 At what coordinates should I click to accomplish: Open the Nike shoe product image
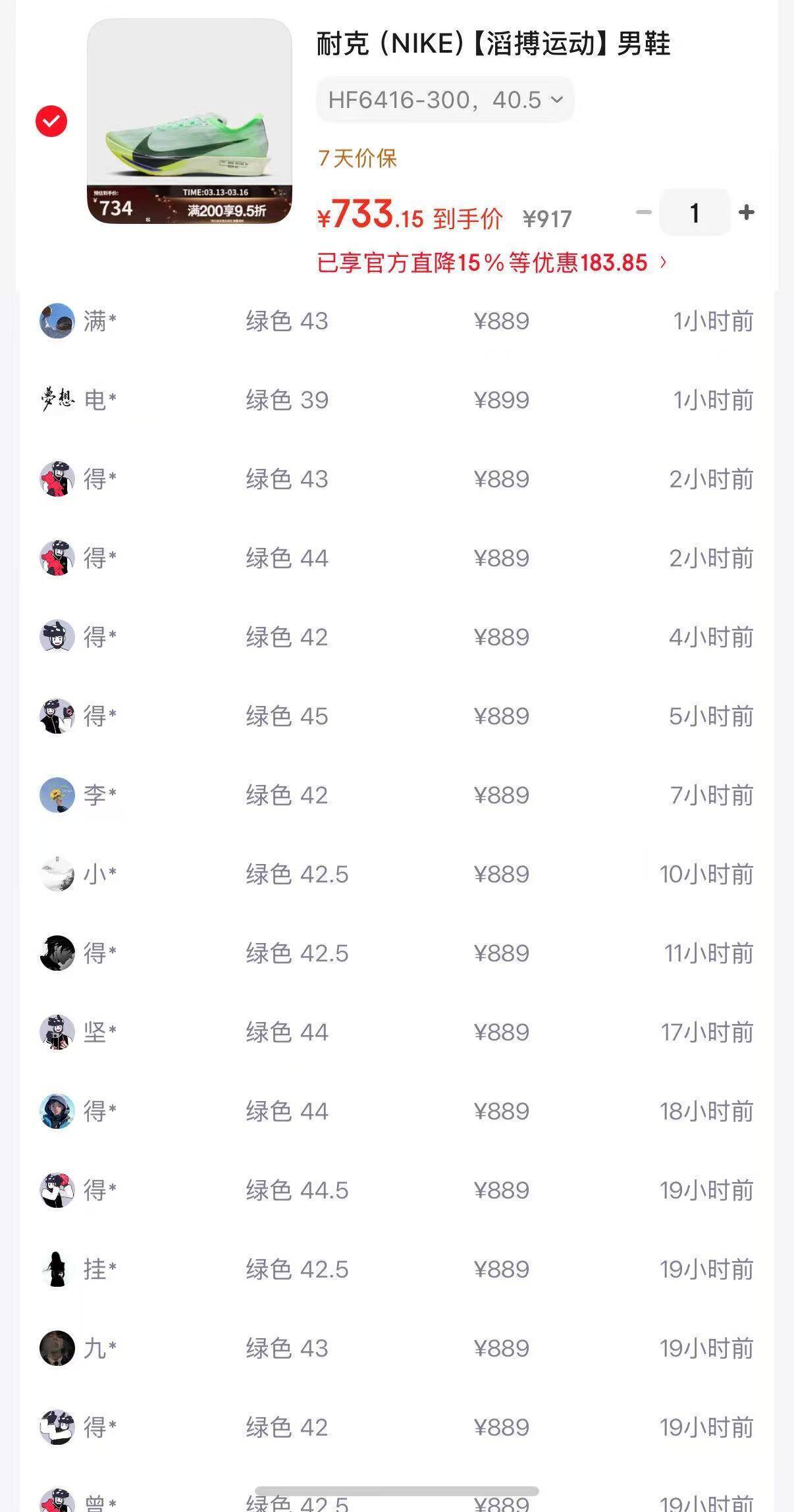(190, 121)
